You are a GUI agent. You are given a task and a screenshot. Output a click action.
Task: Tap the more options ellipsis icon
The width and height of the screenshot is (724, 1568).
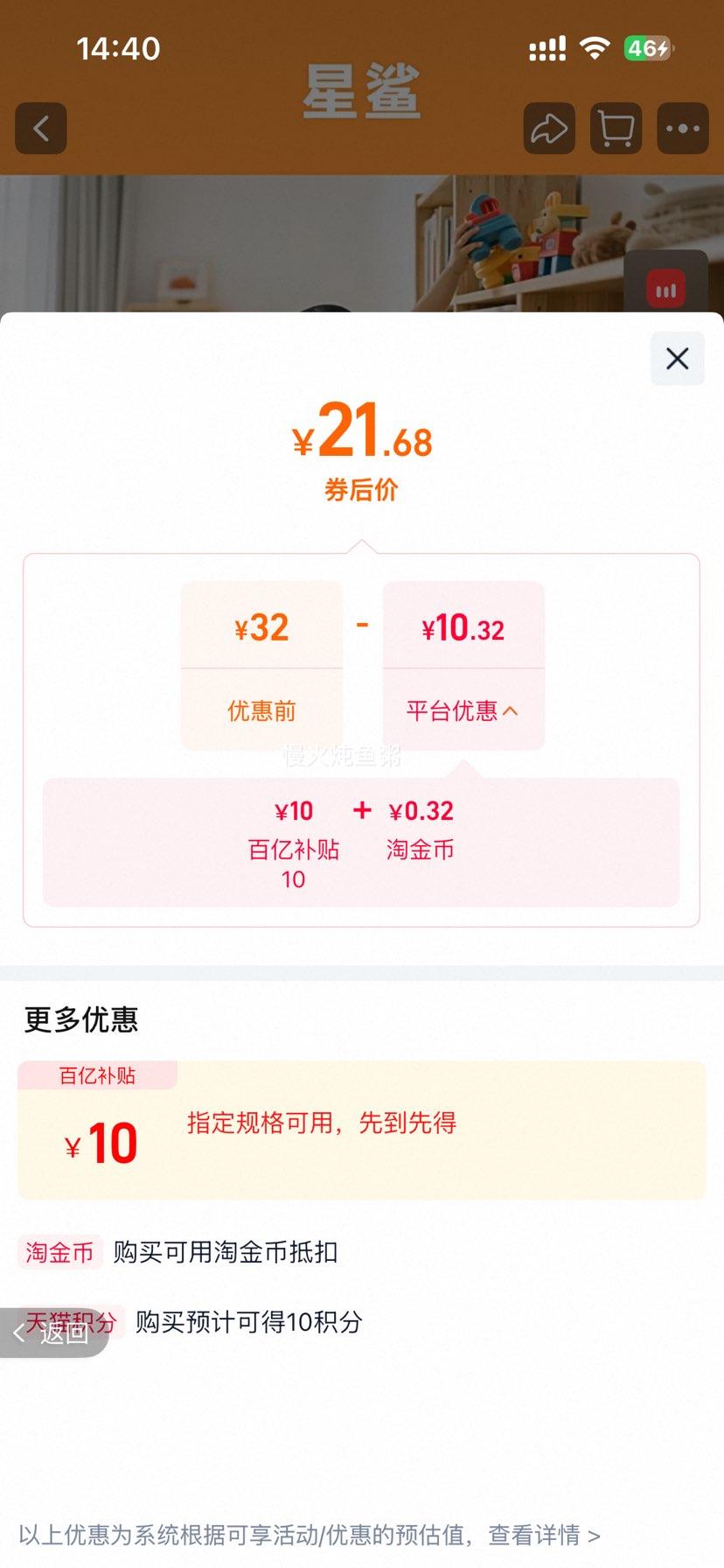[x=682, y=128]
